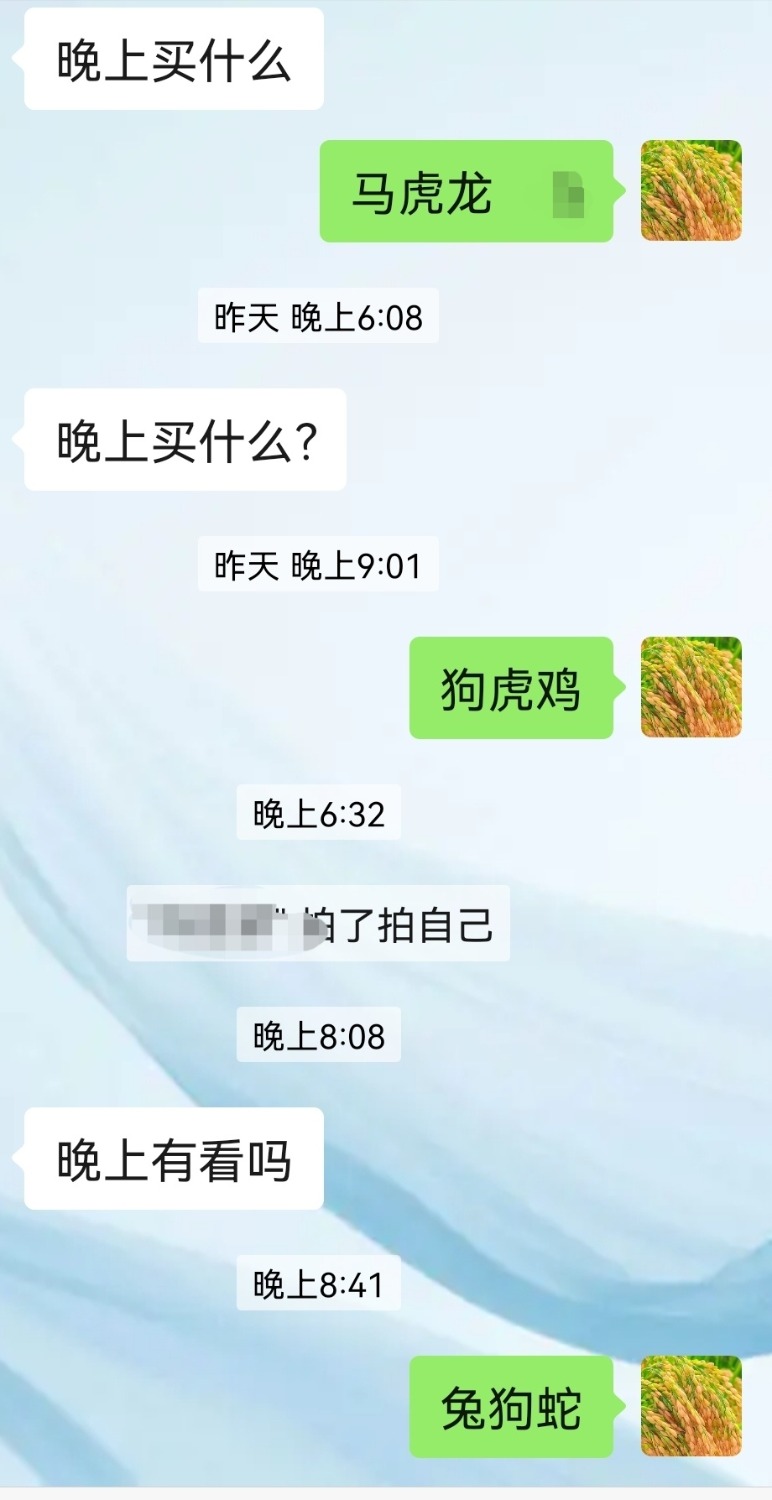The height and width of the screenshot is (1500, 772).
Task: Tap the avatar next to 狗虎鸡
Action: coord(691,687)
